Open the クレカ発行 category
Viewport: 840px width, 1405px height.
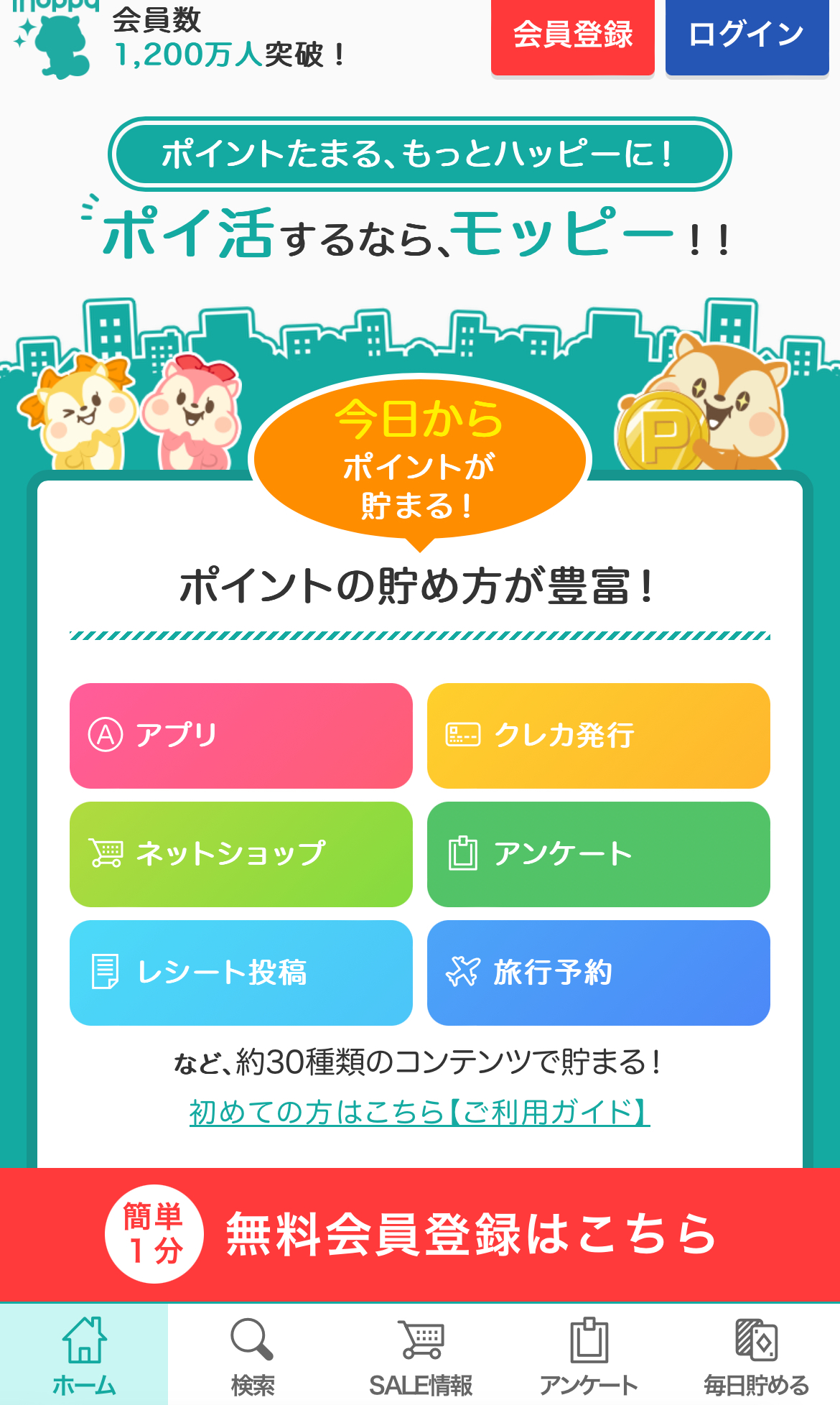click(598, 736)
